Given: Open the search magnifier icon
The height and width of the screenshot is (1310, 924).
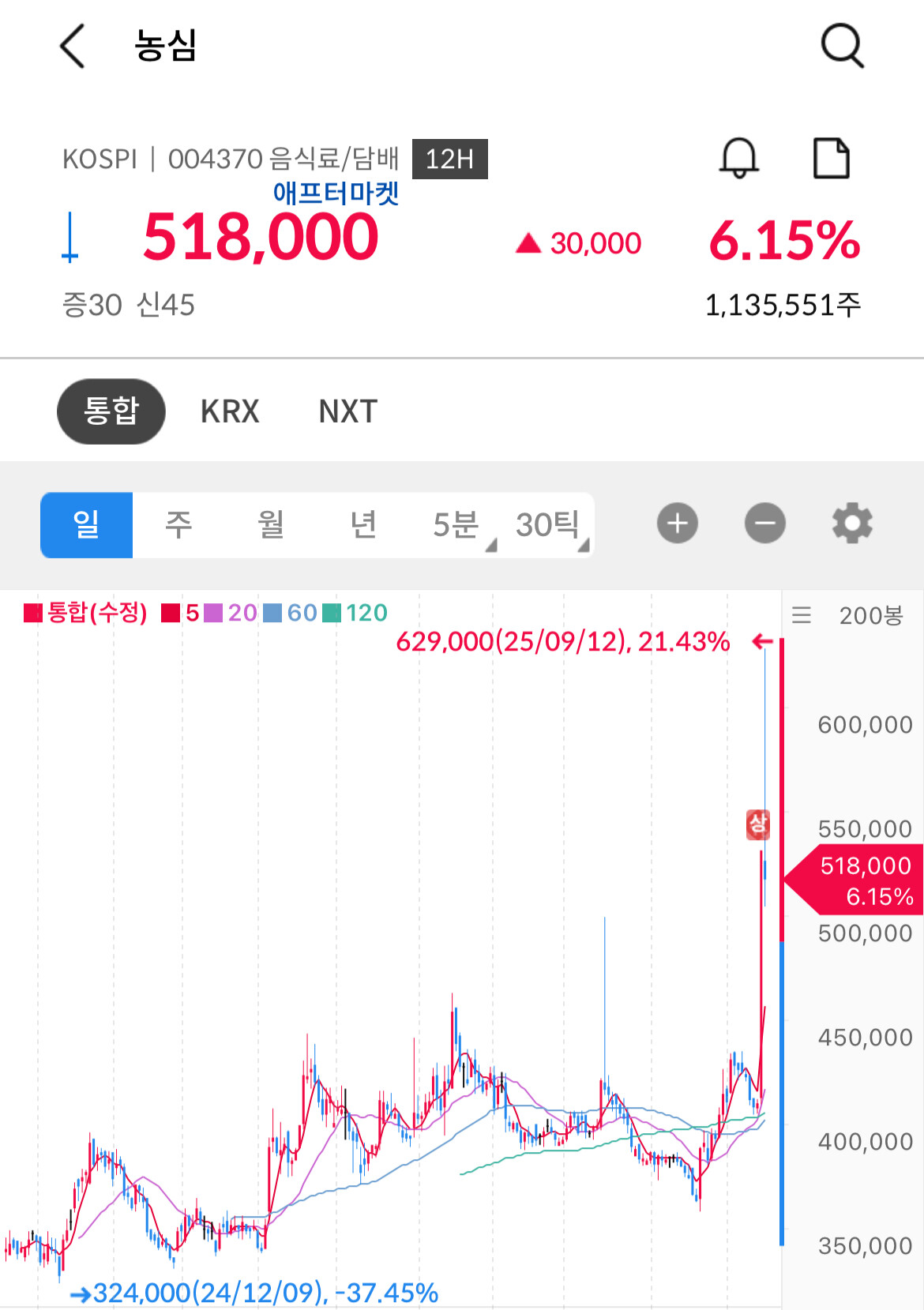Looking at the screenshot, I should (x=842, y=46).
